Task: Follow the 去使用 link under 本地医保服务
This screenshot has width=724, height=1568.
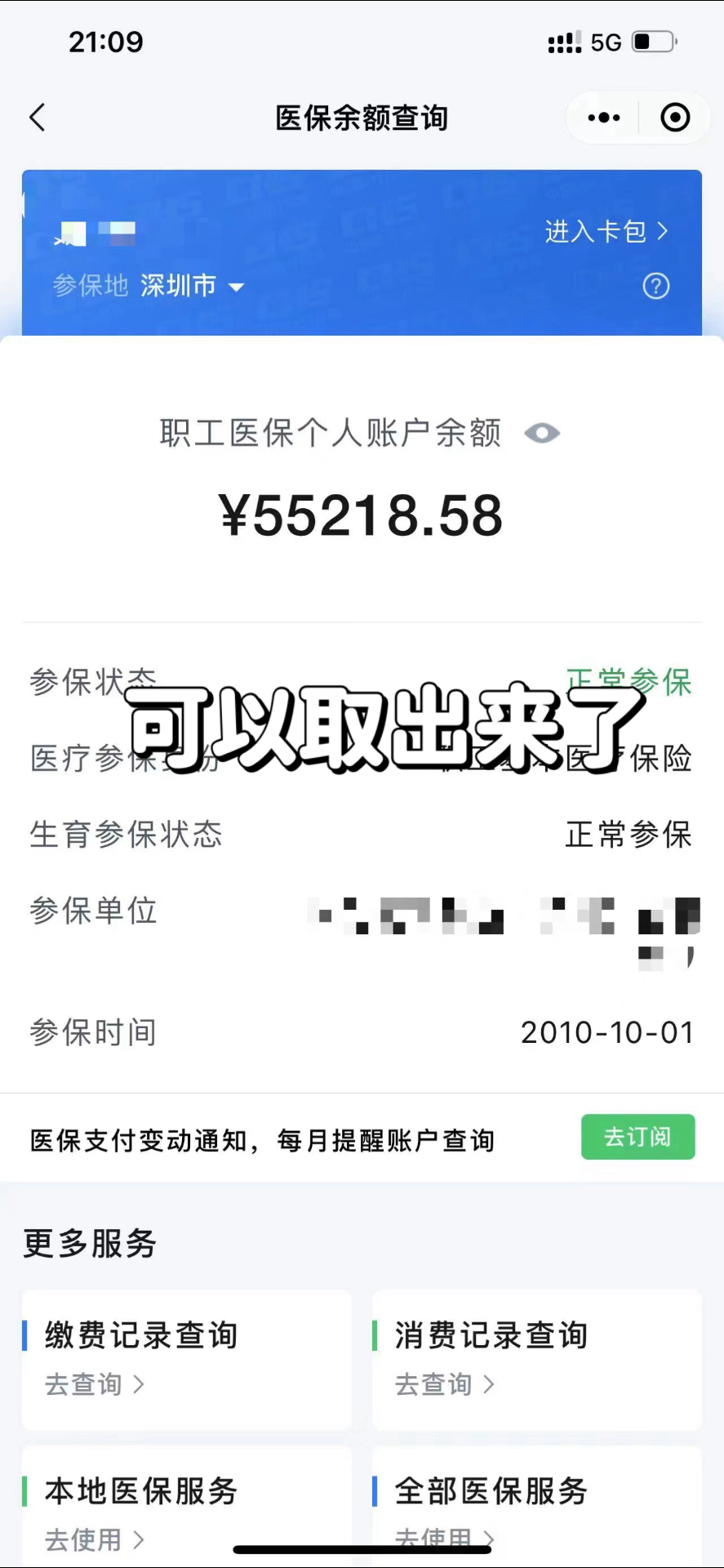Action: pos(94,1539)
